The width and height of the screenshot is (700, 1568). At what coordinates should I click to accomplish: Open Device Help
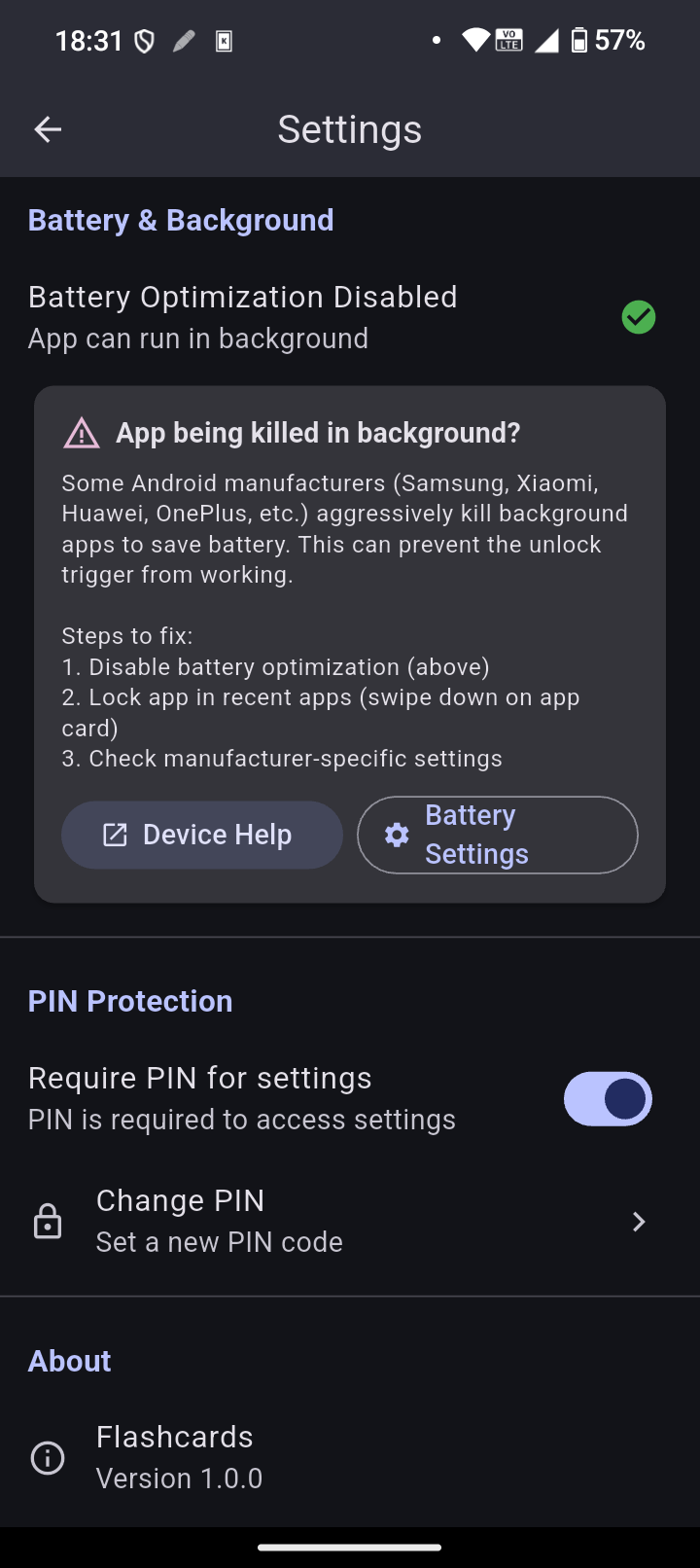pos(202,834)
